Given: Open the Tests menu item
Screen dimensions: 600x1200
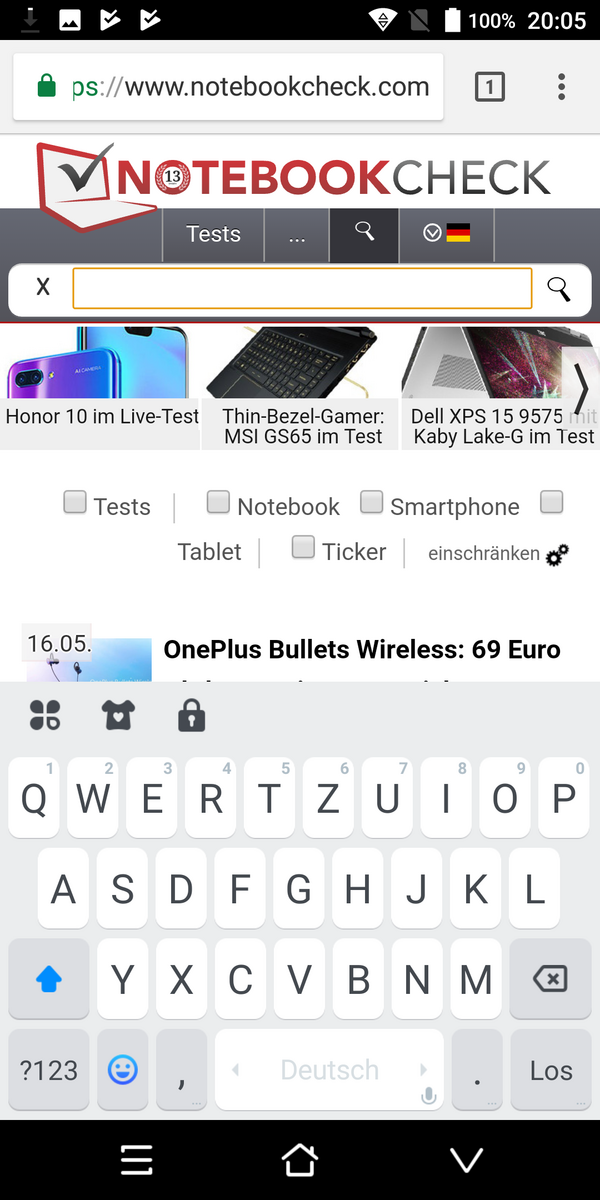Looking at the screenshot, I should point(213,234).
